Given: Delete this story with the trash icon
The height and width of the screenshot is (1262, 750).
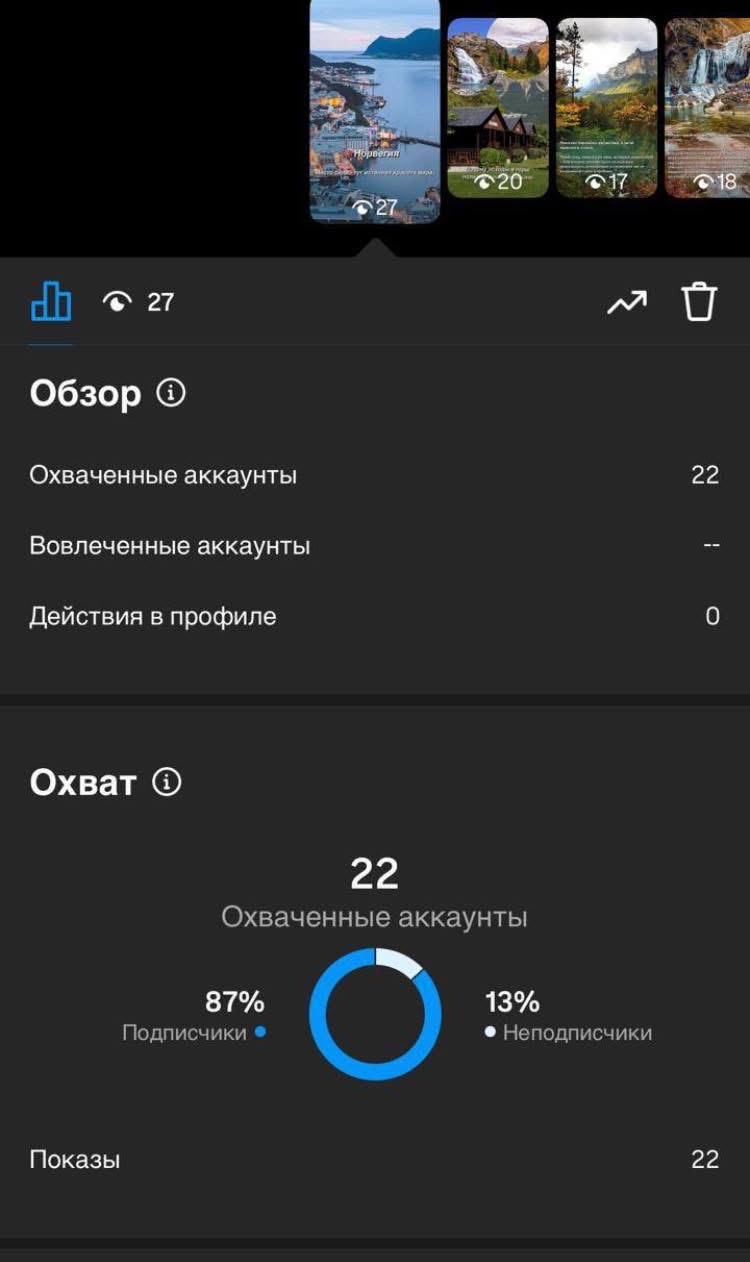Looking at the screenshot, I should 699,302.
